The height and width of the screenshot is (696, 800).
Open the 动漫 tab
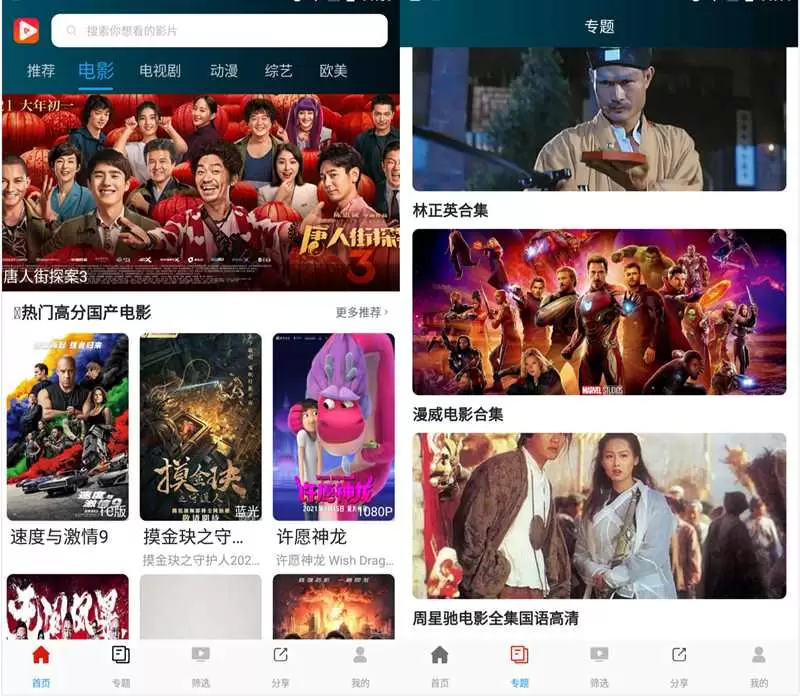[x=224, y=71]
